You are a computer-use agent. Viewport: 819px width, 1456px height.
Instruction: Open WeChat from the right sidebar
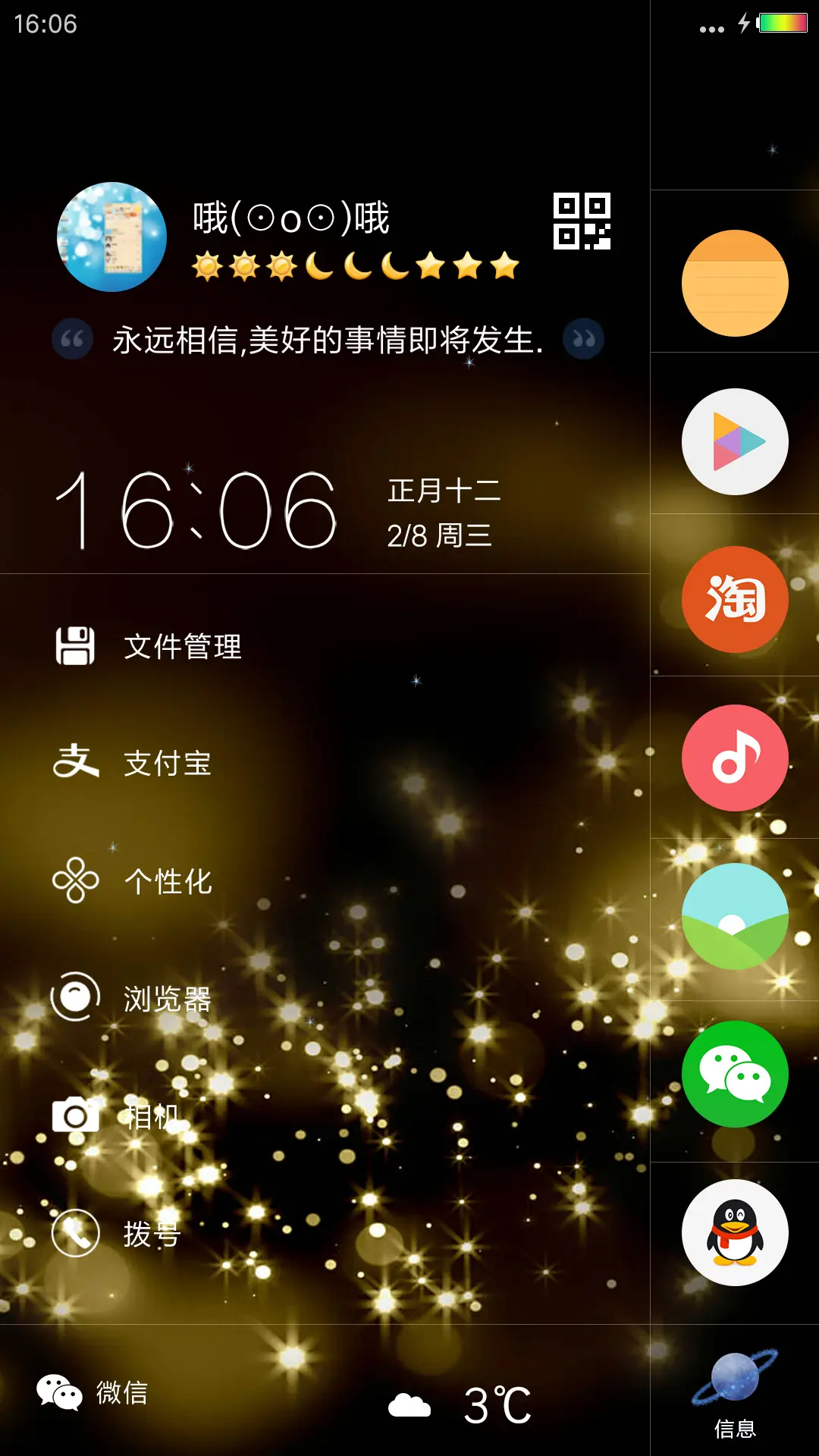coord(733,1074)
